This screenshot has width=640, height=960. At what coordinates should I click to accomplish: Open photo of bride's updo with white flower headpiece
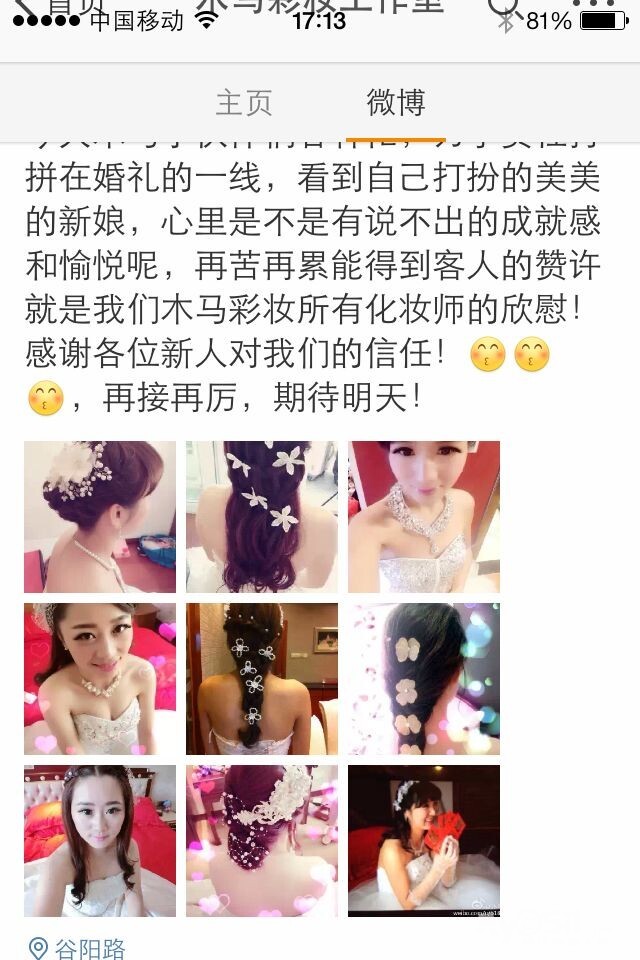click(100, 517)
